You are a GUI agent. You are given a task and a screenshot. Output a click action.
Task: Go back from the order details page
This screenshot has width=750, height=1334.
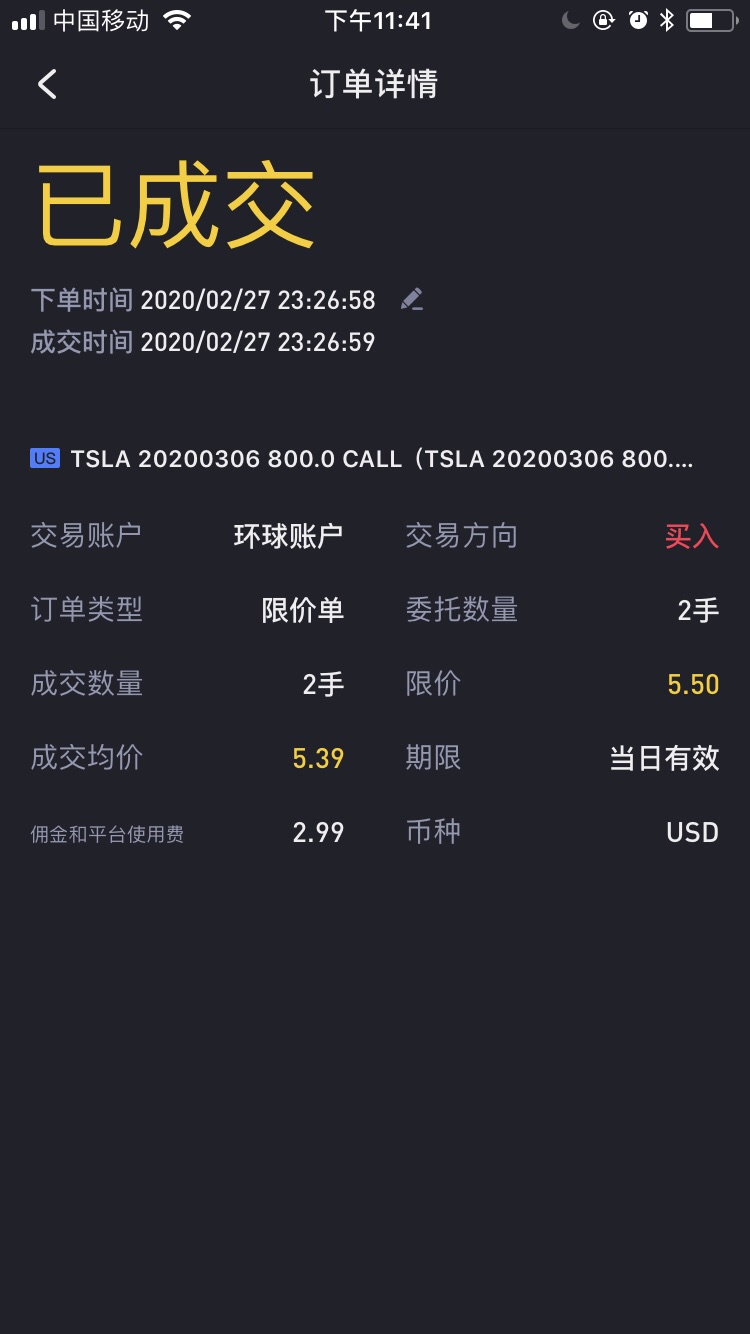47,84
